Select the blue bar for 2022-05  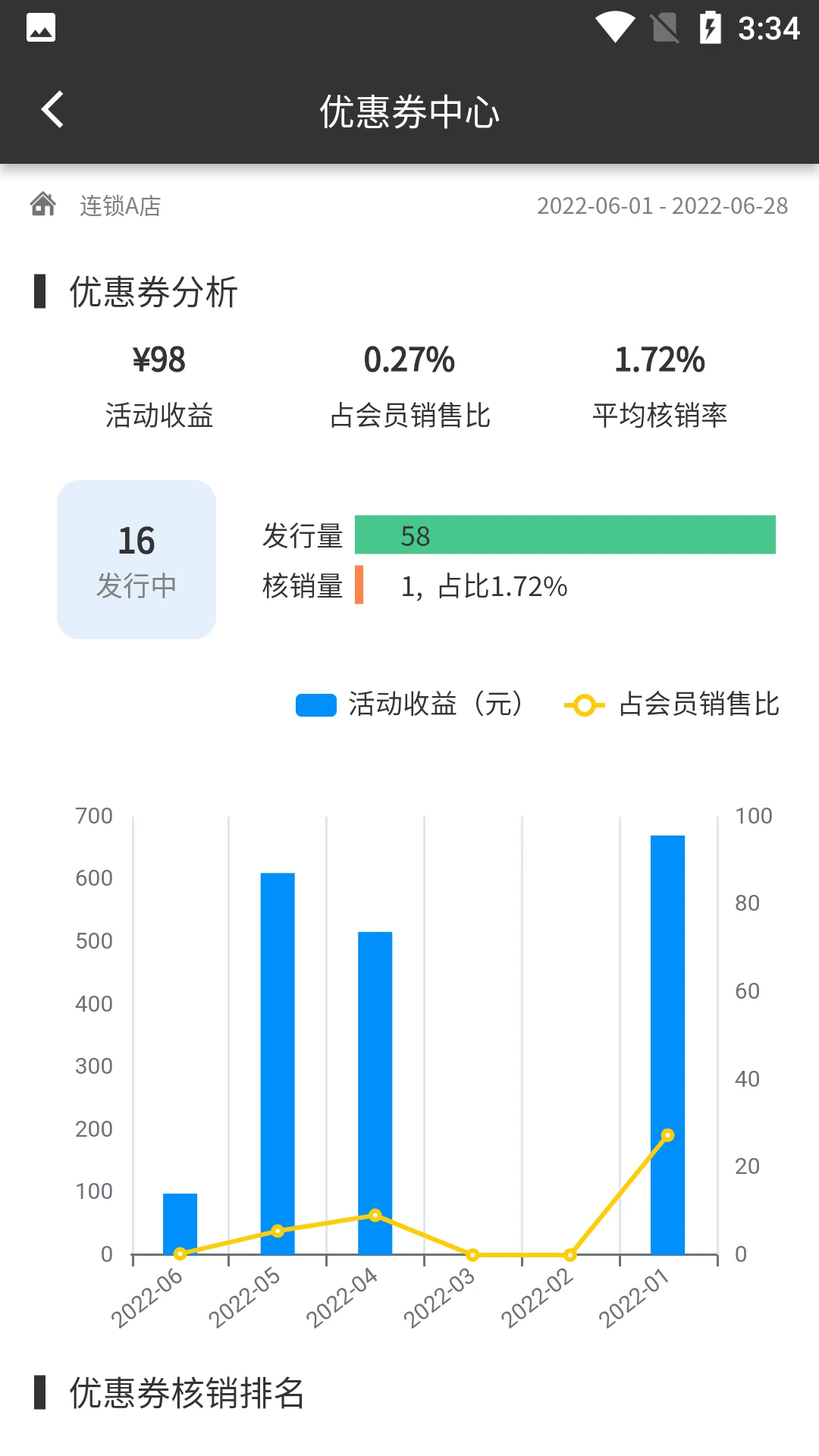[x=277, y=1062]
